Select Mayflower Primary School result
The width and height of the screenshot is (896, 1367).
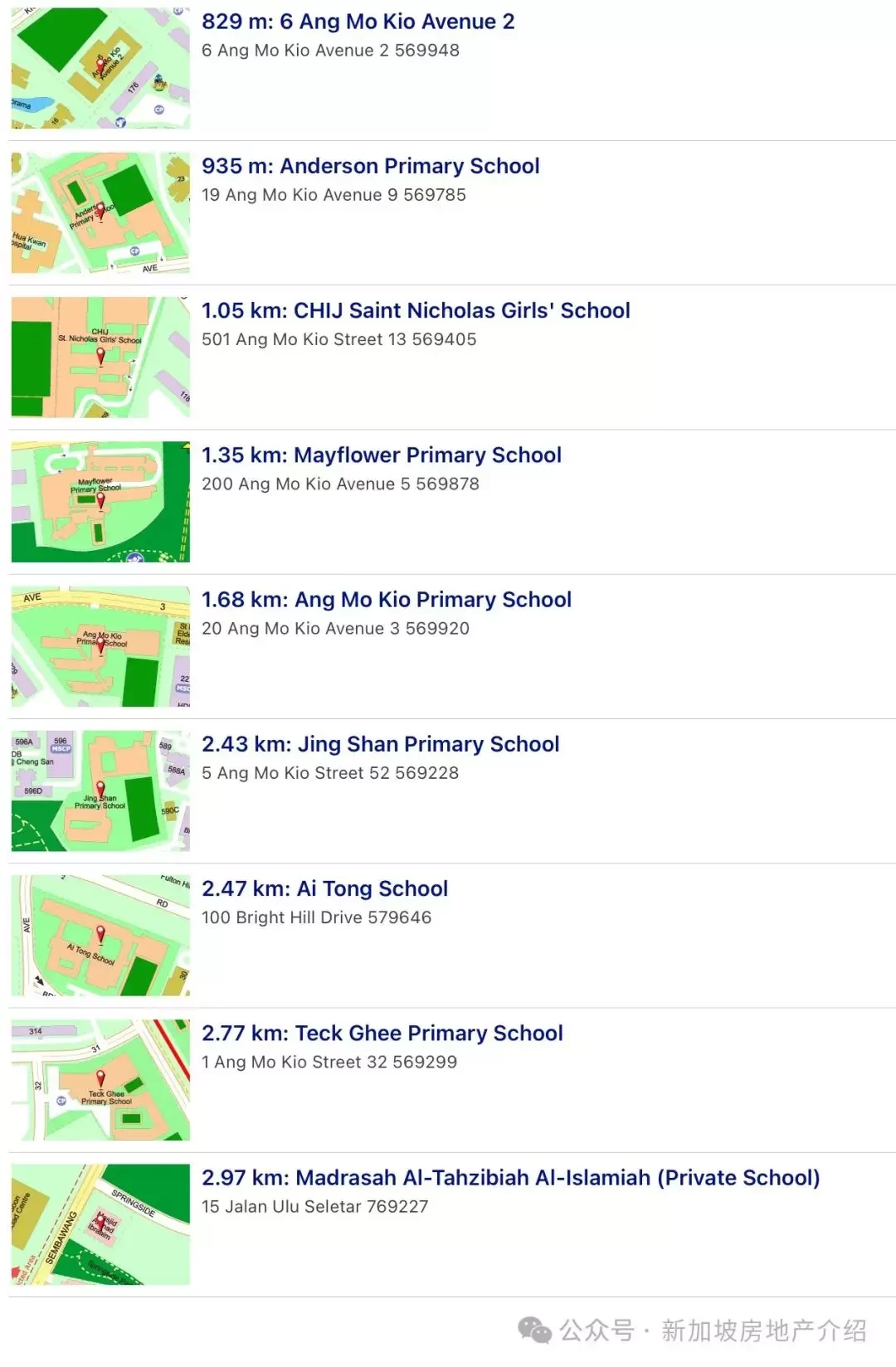coord(382,455)
